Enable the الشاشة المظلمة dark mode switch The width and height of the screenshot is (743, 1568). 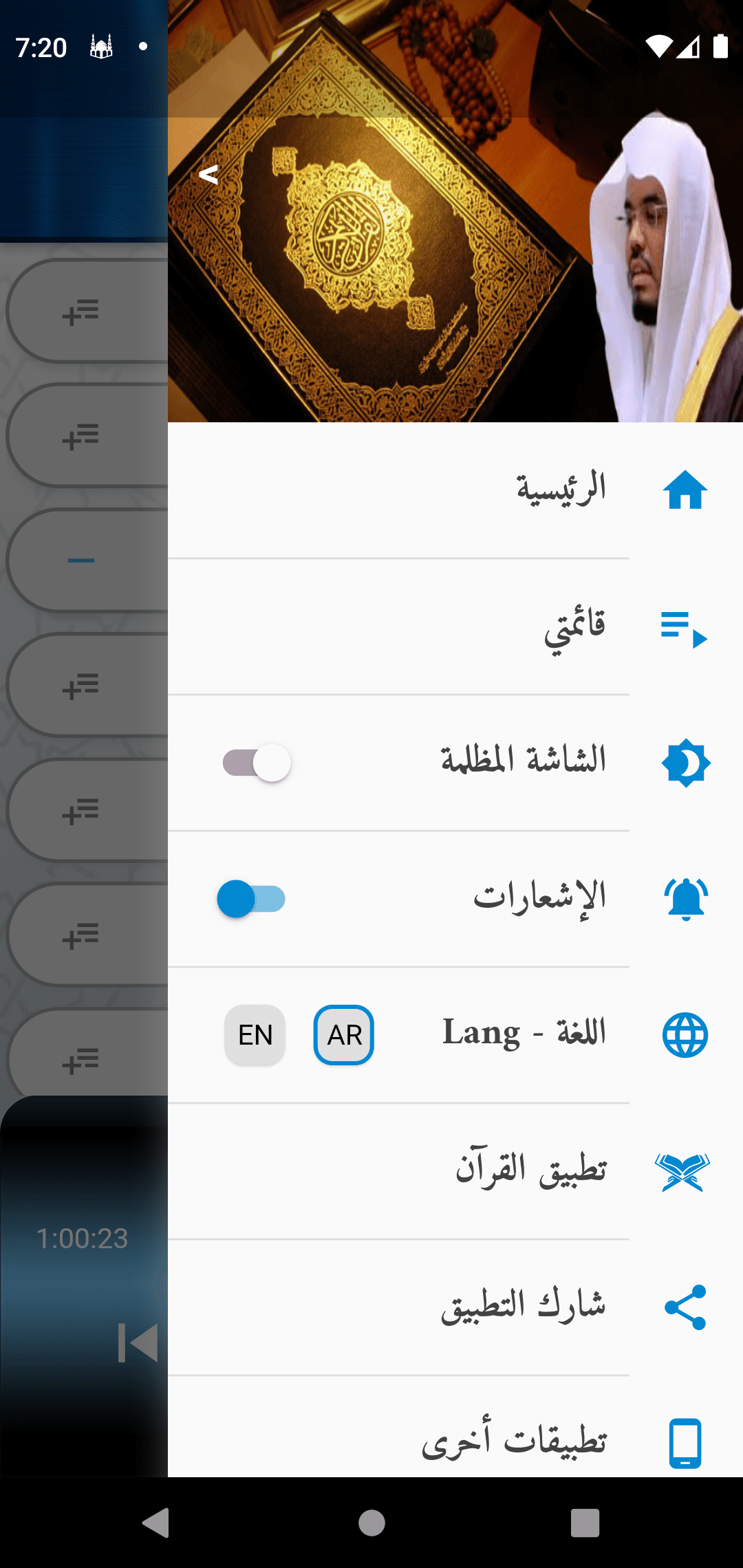point(257,763)
